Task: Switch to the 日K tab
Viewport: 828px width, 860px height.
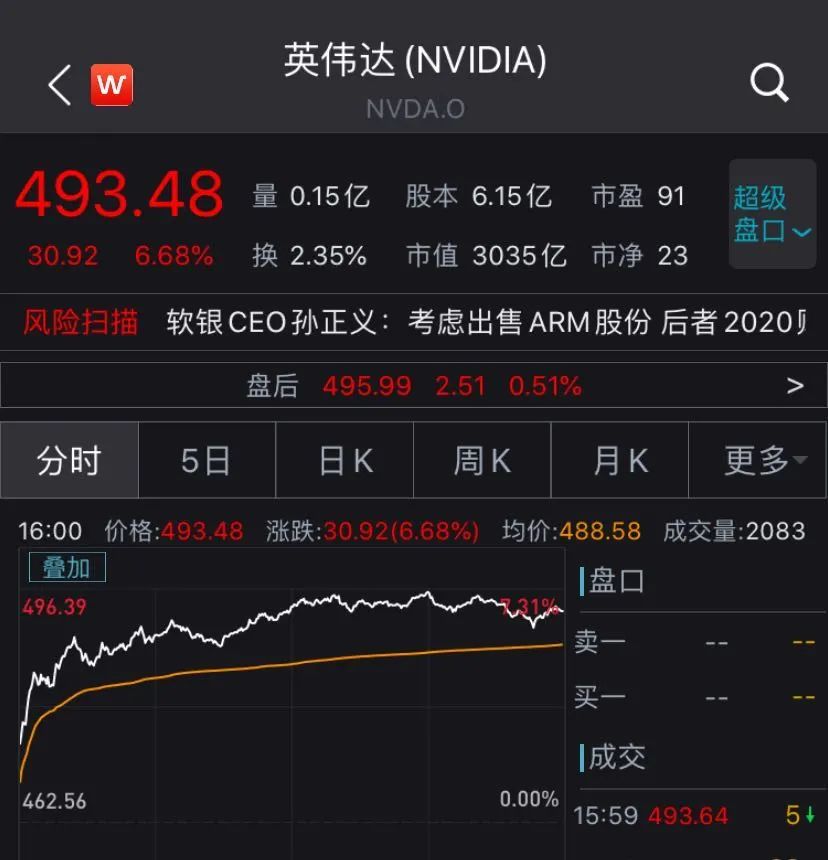Action: pyautogui.click(x=345, y=460)
